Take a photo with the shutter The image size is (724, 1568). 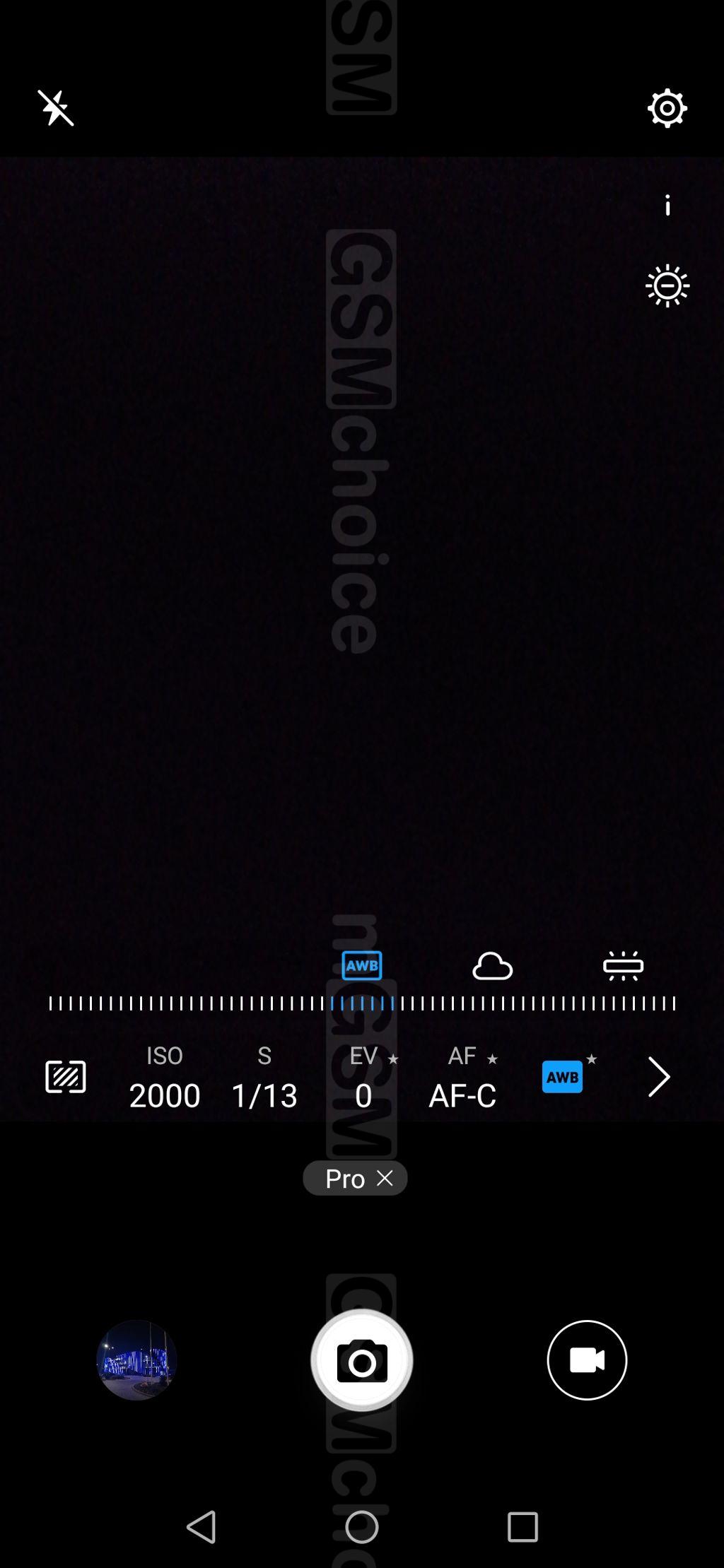click(362, 1360)
